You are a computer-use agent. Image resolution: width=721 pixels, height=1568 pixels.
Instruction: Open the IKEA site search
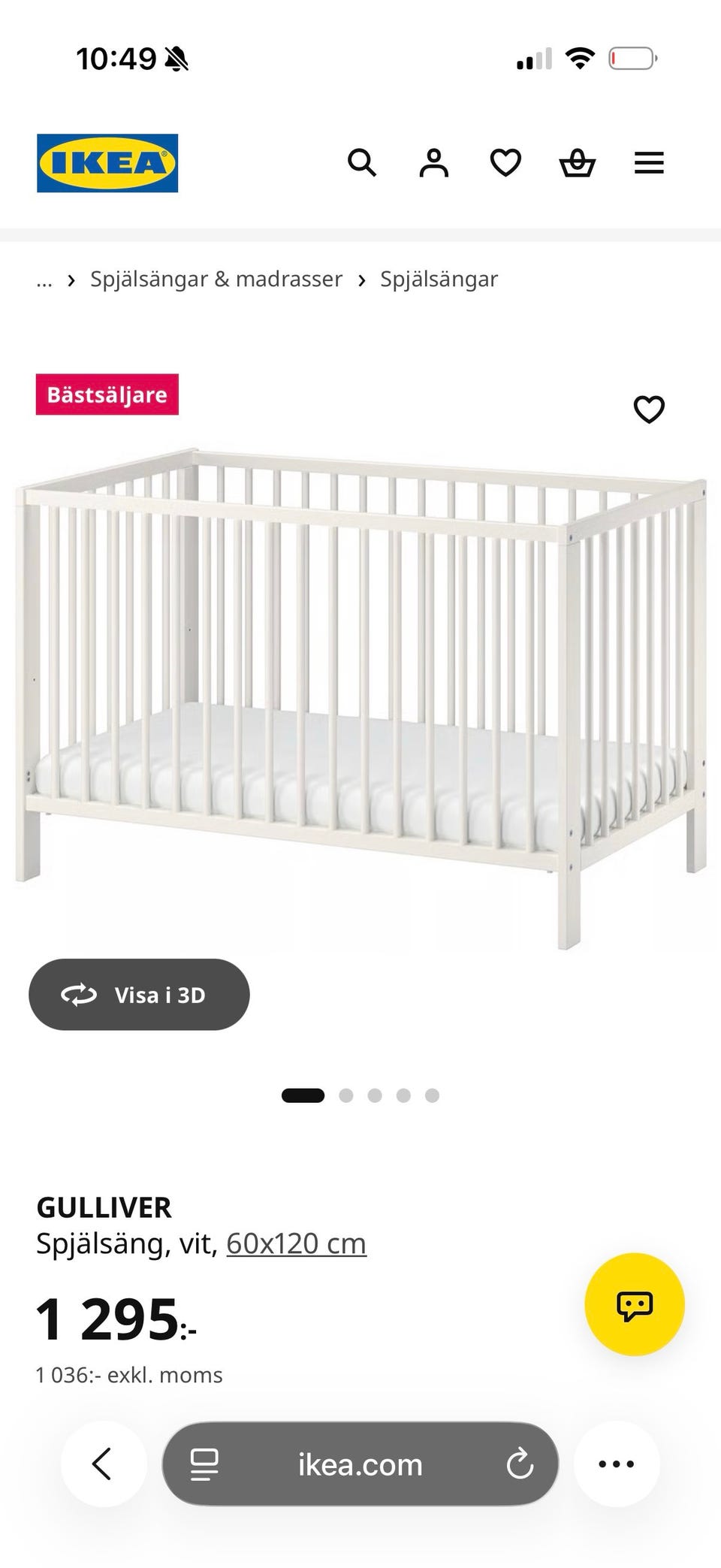362,162
